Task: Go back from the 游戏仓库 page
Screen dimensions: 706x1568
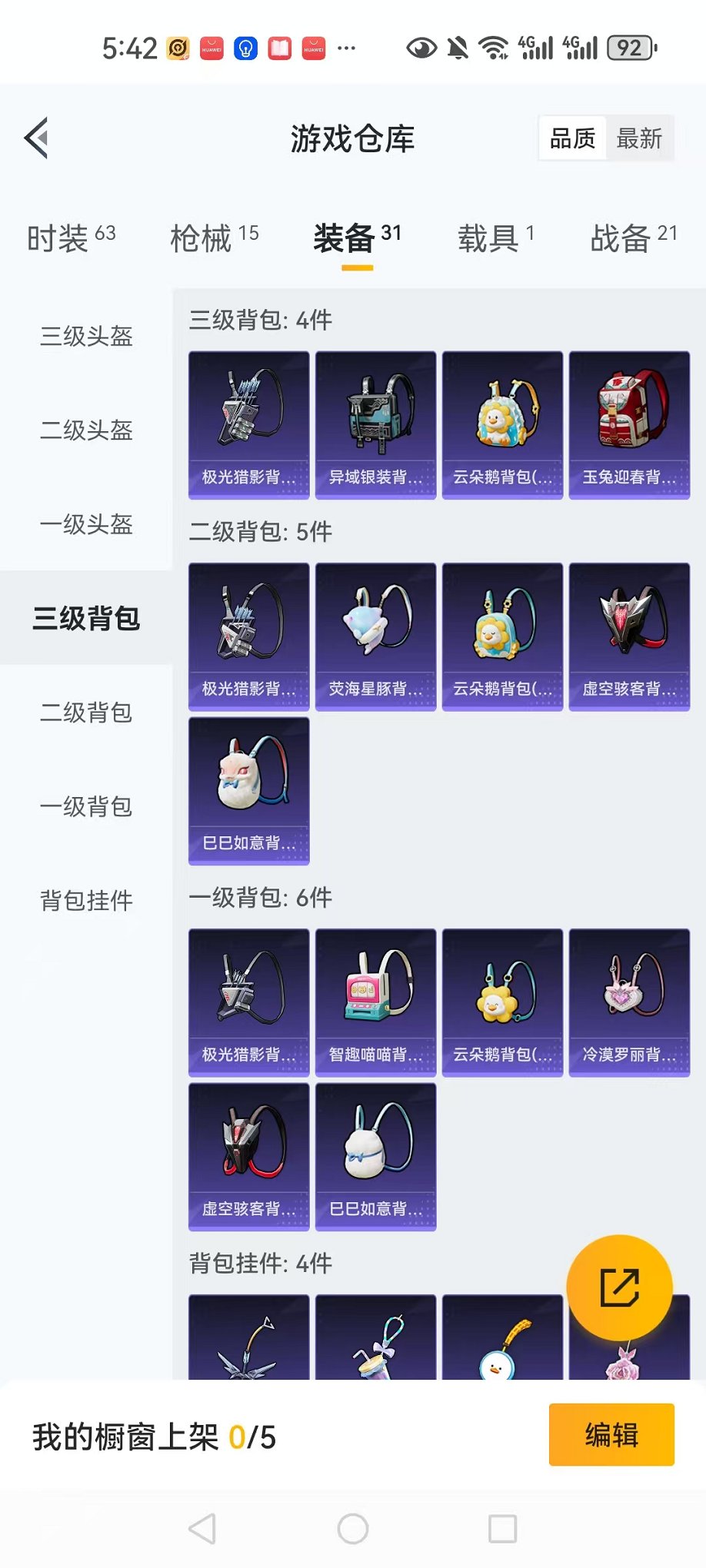Action: 37,138
